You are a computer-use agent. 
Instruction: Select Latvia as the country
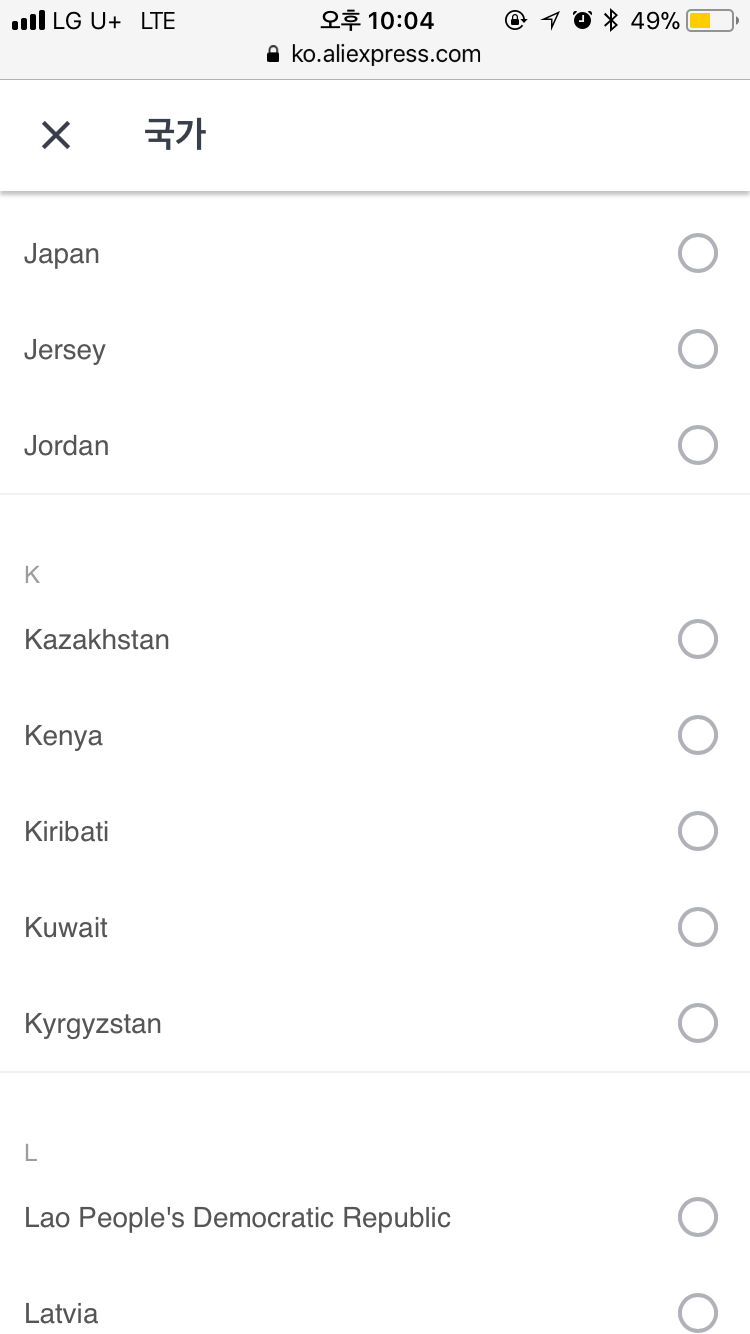(x=697, y=1312)
